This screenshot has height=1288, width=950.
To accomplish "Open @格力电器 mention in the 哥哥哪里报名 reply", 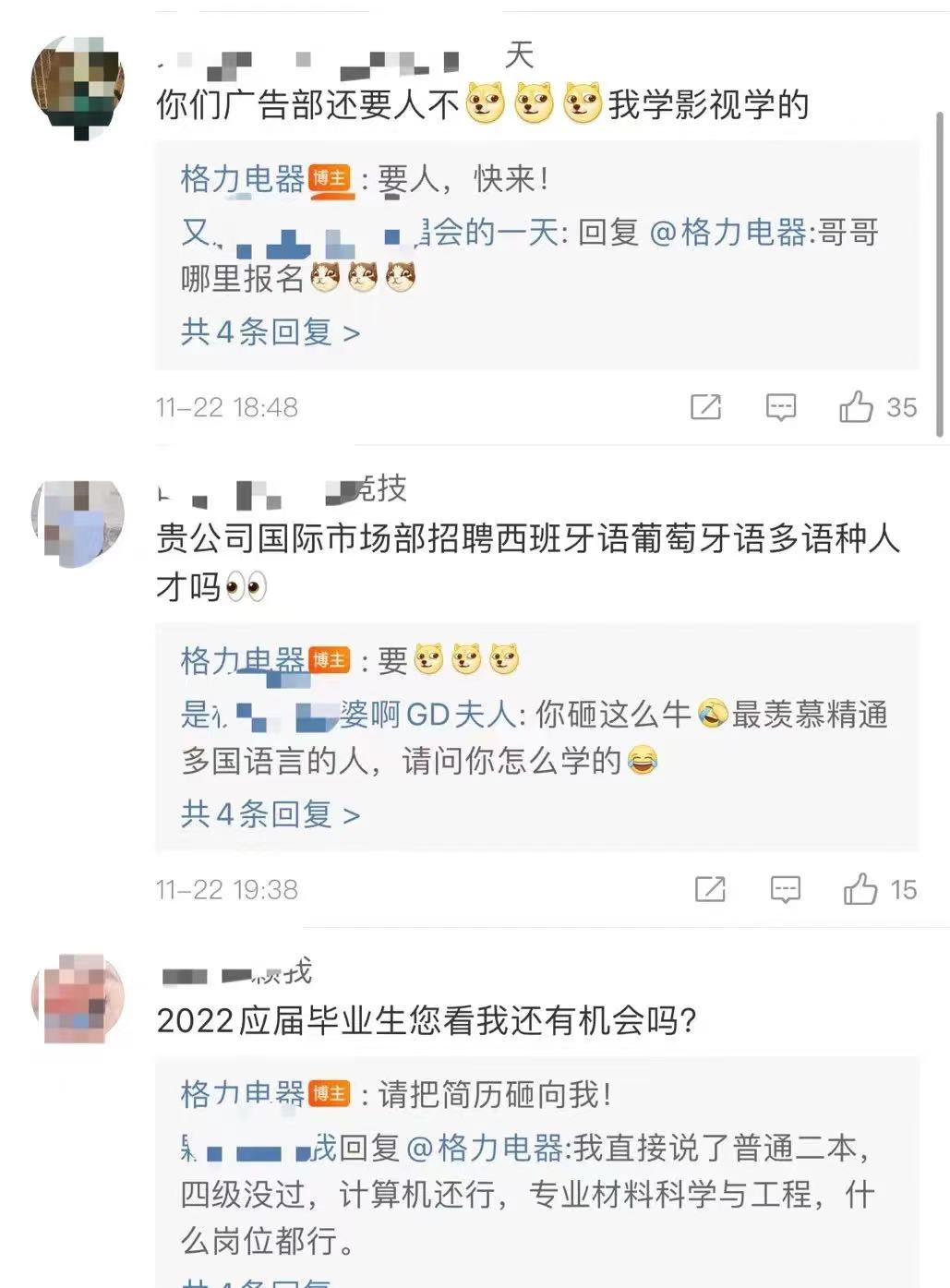I will (728, 233).
